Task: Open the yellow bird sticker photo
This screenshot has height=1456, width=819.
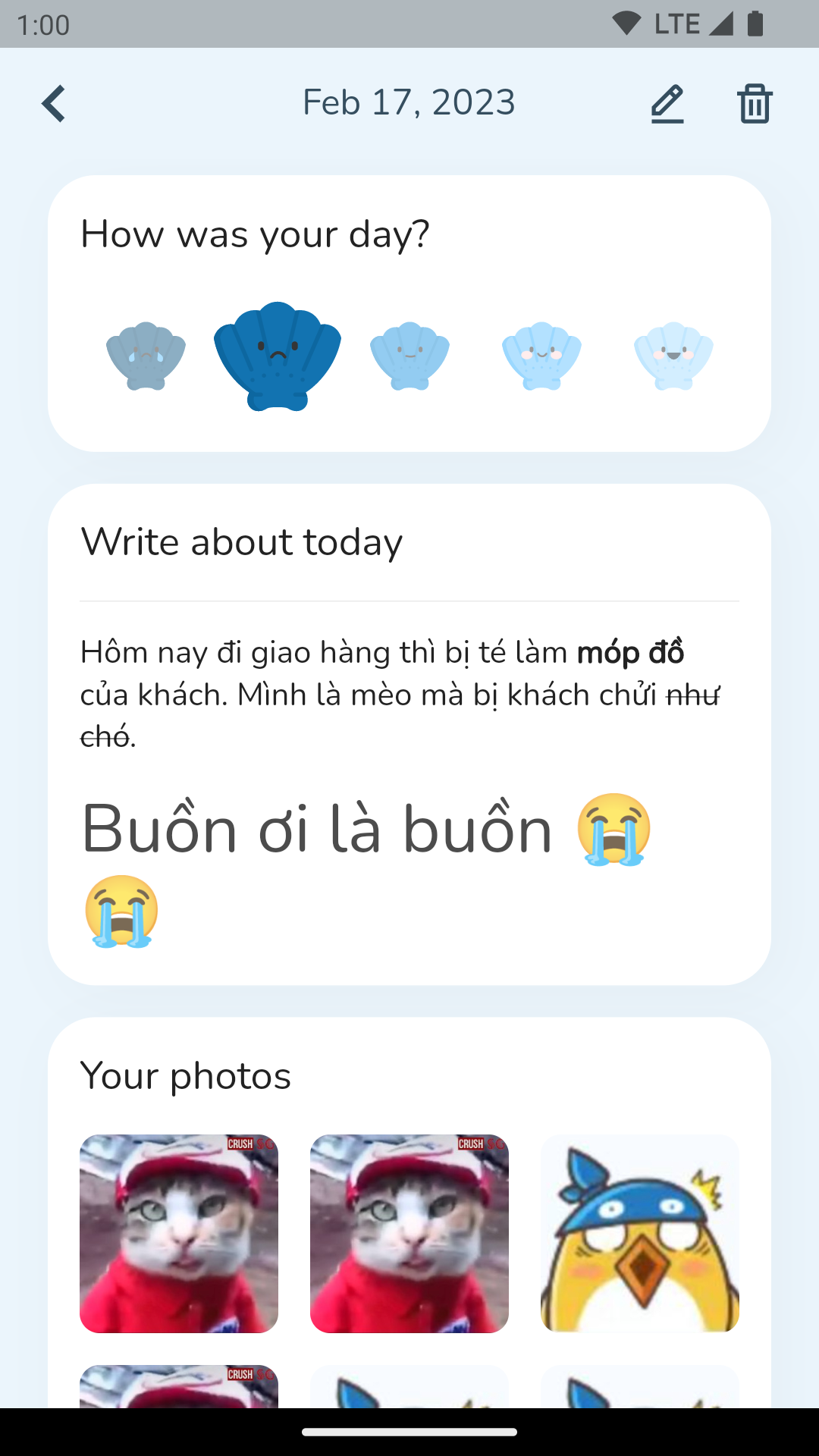Action: click(640, 1233)
